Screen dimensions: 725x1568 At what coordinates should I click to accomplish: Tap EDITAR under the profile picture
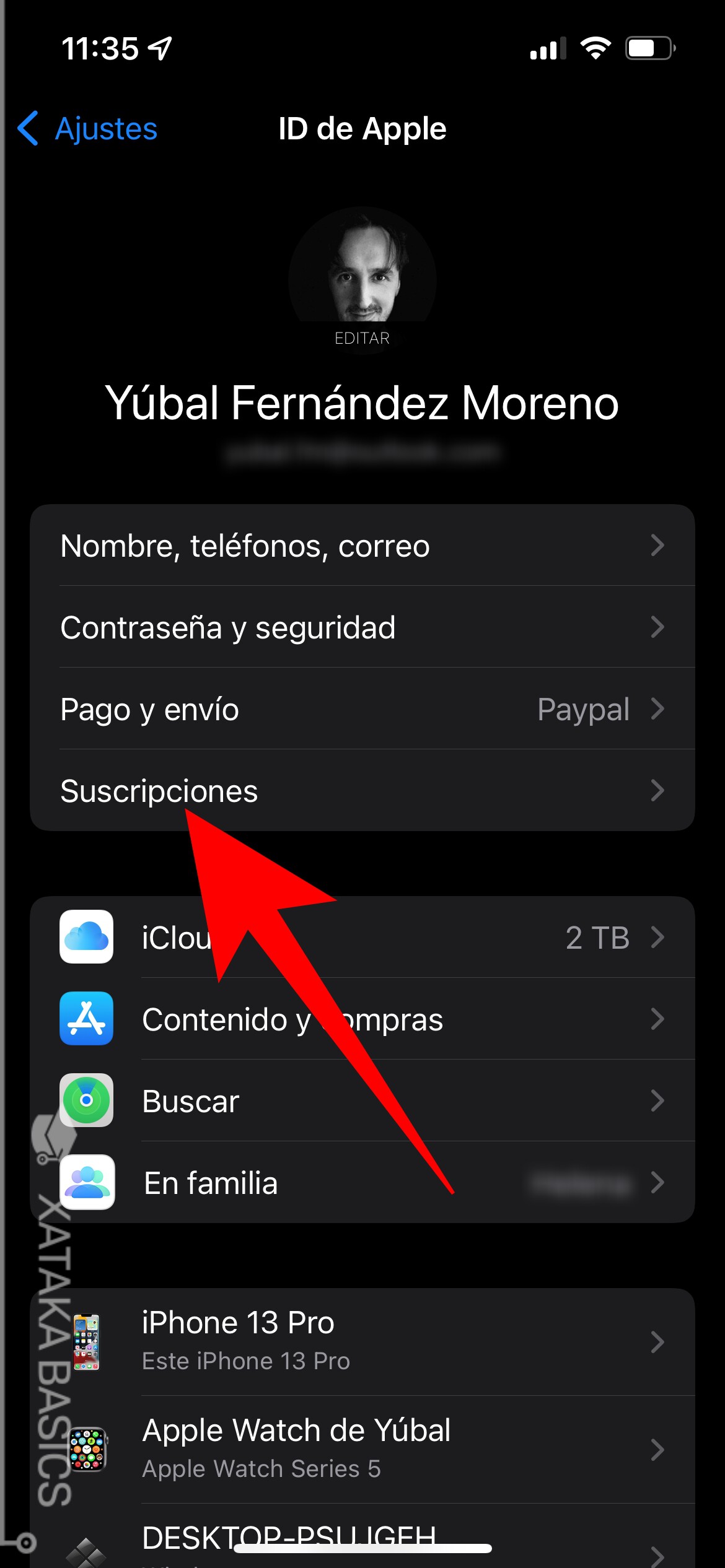coord(362,338)
